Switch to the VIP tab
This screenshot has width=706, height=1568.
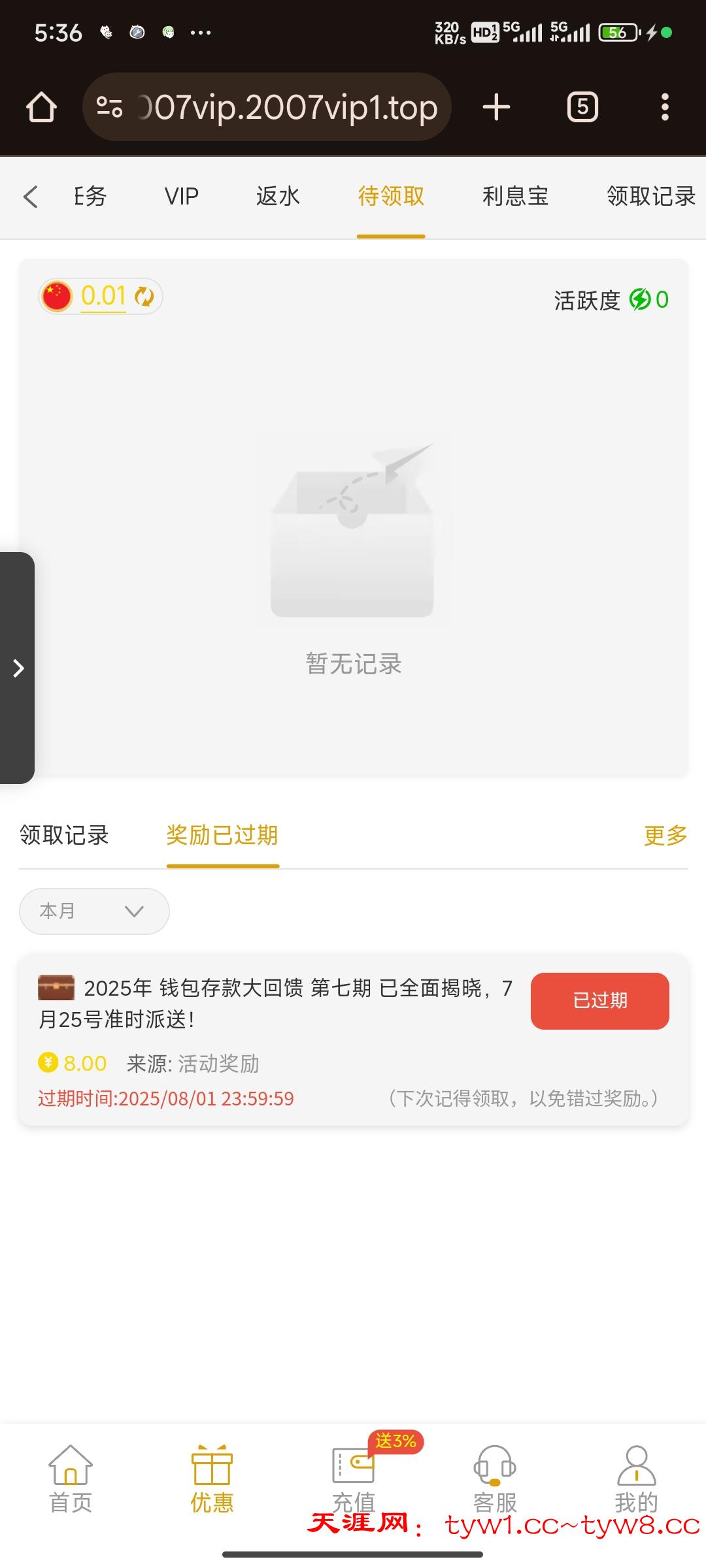pos(181,196)
